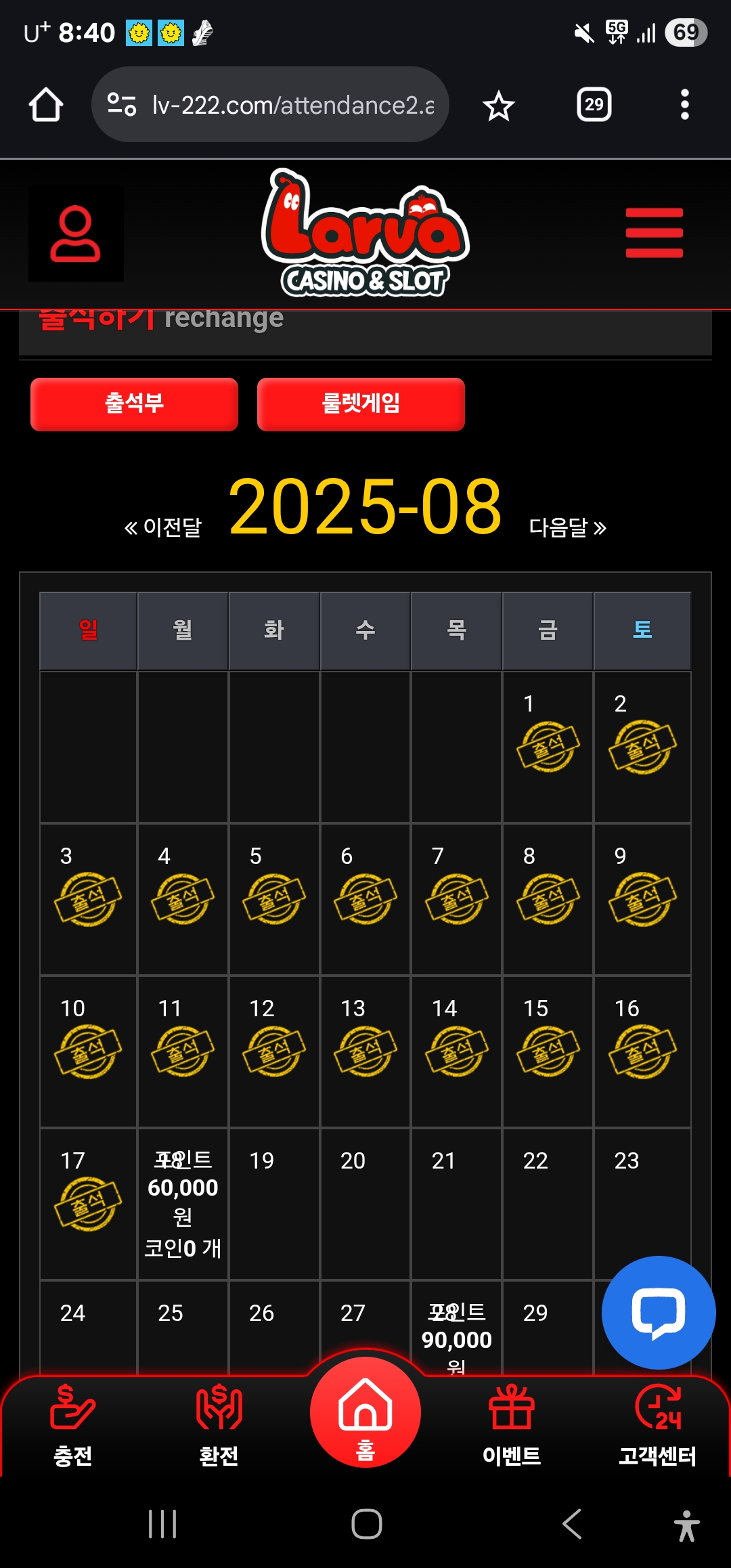Image resolution: width=731 pixels, height=1568 pixels.
Task: Open the browser tab switcher
Action: 594,105
